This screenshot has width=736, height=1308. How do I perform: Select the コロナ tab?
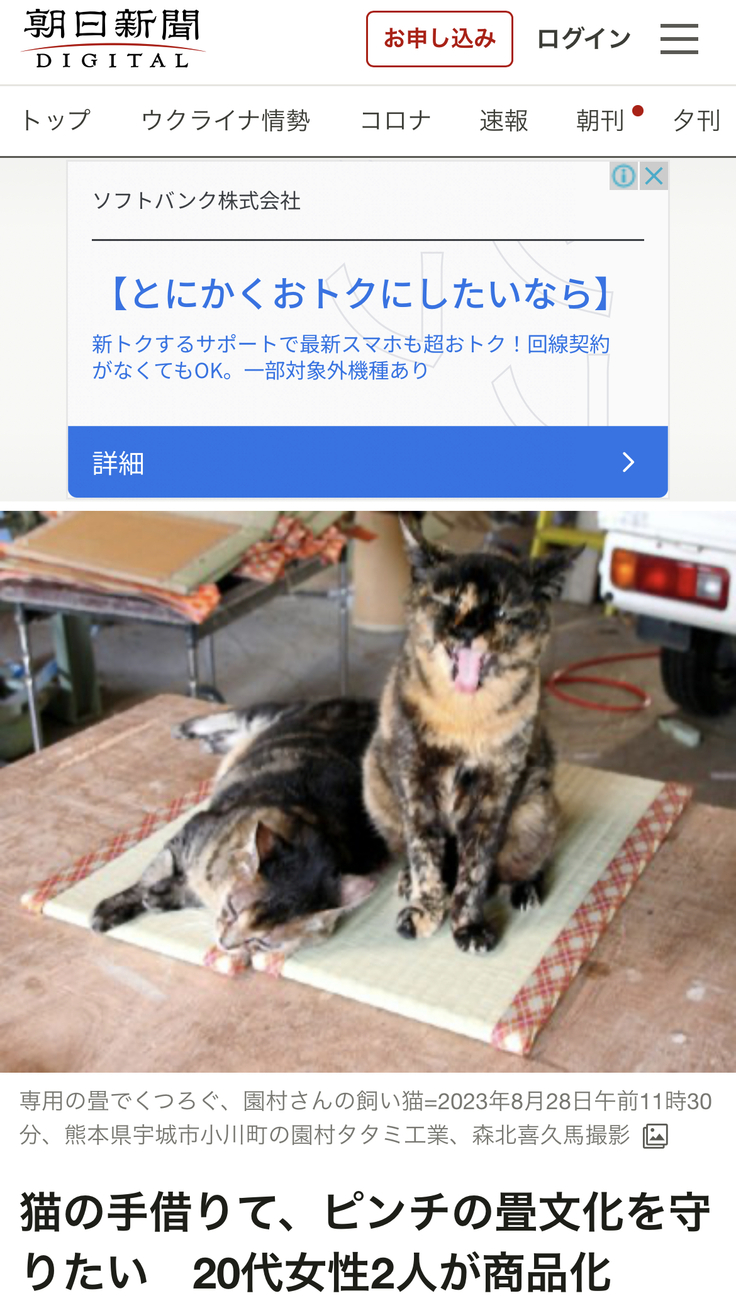point(396,121)
